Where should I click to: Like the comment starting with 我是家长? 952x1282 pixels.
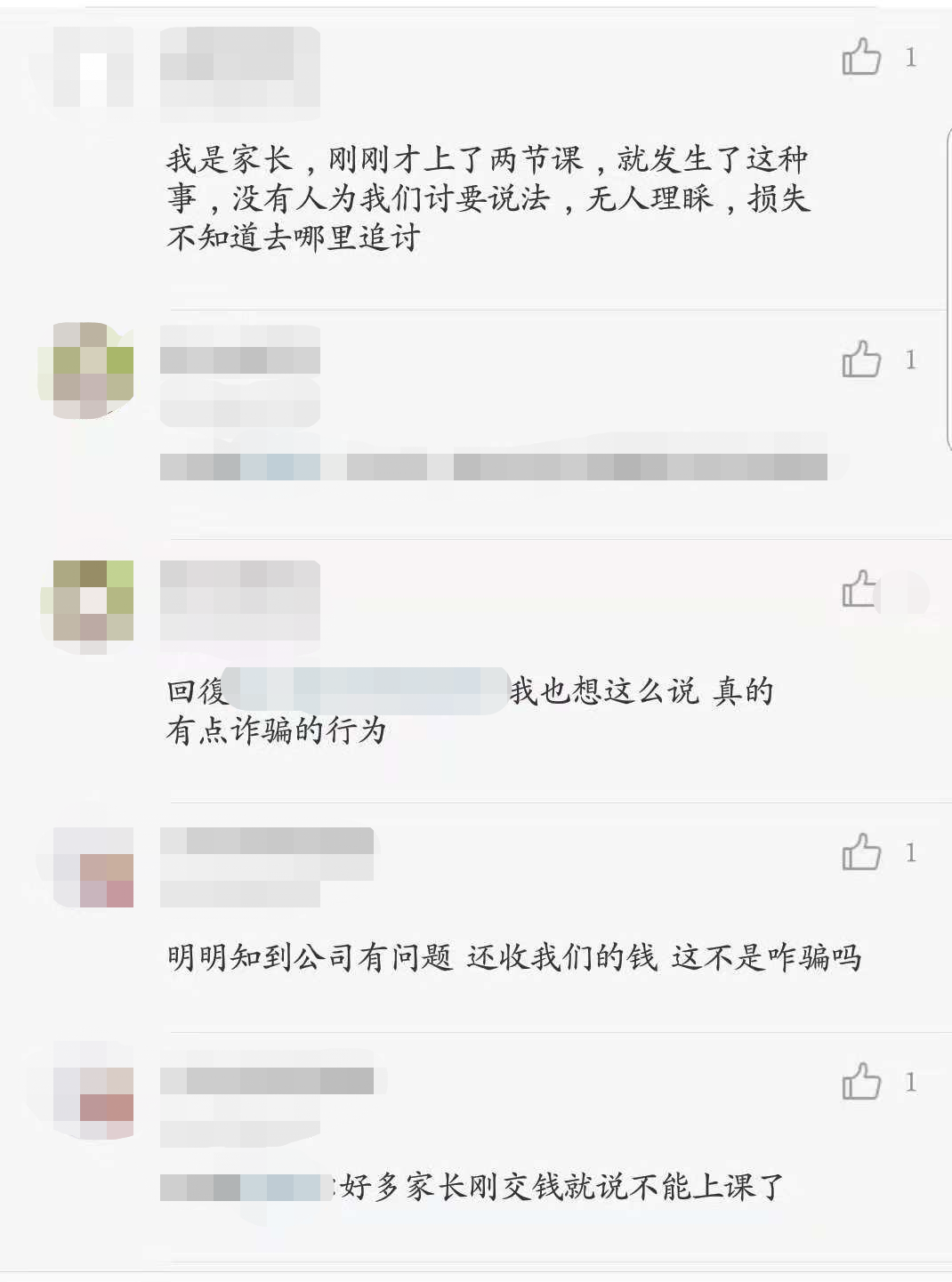click(860, 58)
